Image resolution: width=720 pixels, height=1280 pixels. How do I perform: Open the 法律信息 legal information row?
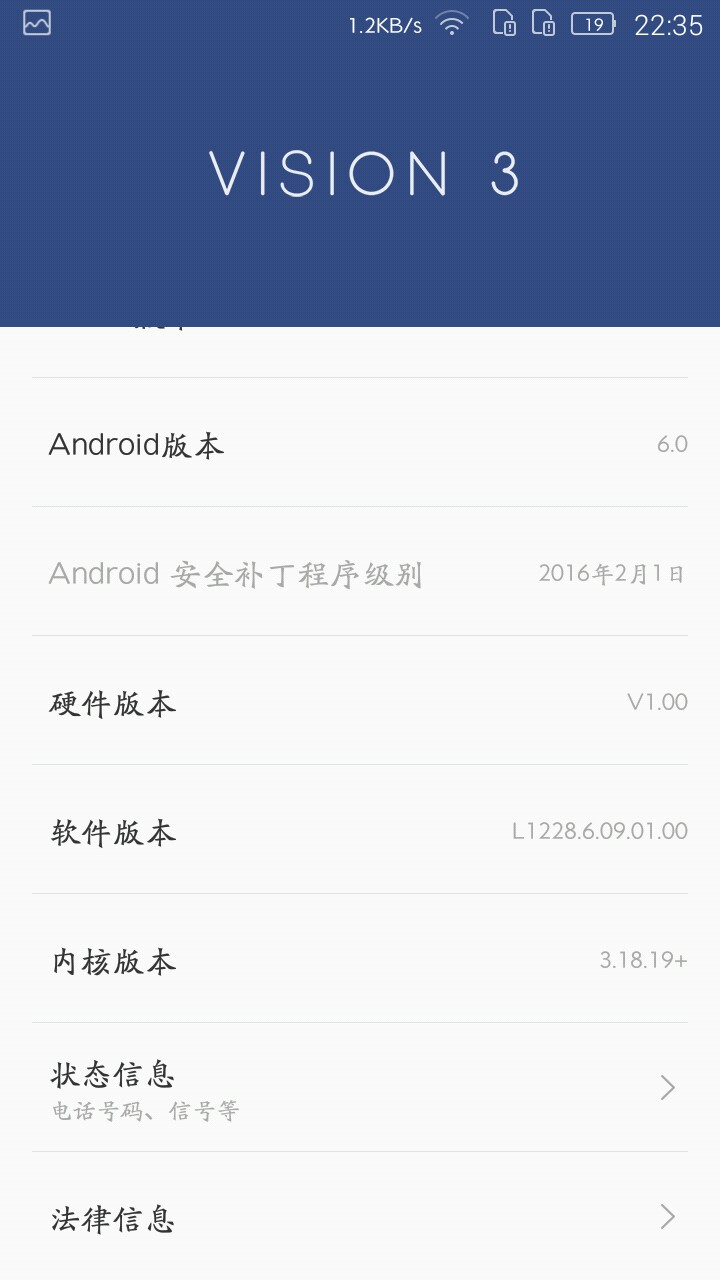(x=360, y=1217)
